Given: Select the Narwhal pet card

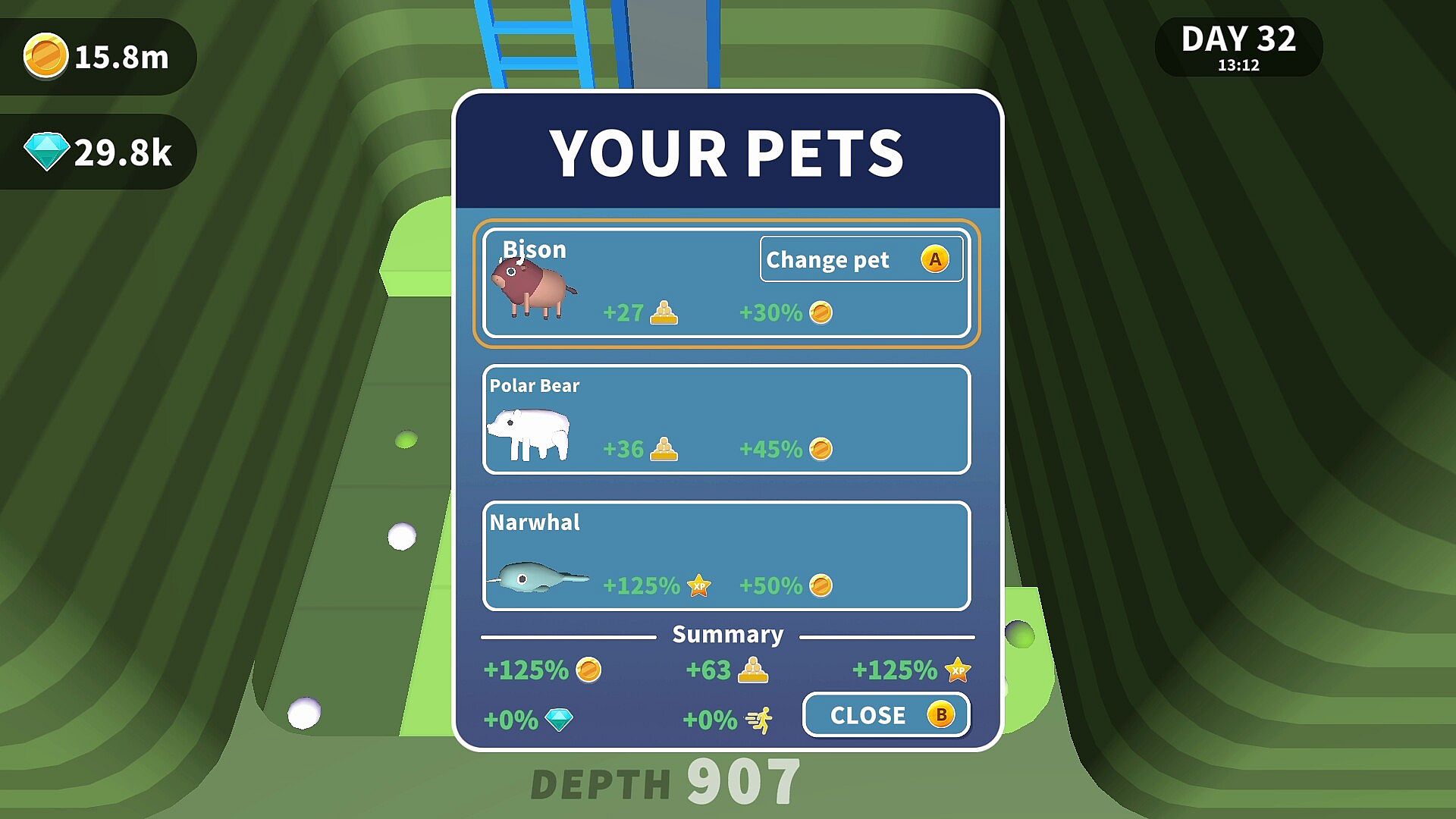Looking at the screenshot, I should (726, 556).
